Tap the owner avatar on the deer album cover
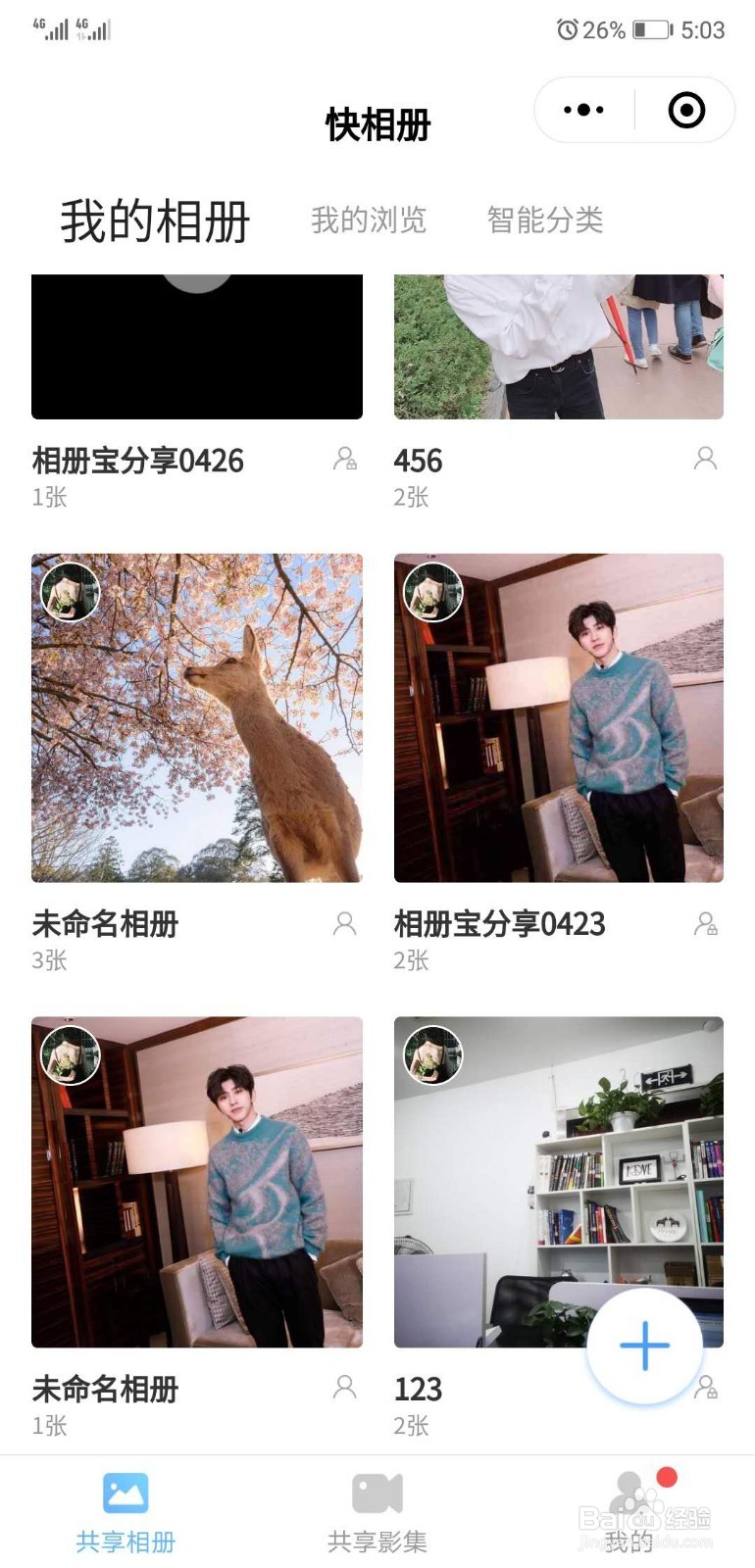755x1568 pixels. pos(68,593)
